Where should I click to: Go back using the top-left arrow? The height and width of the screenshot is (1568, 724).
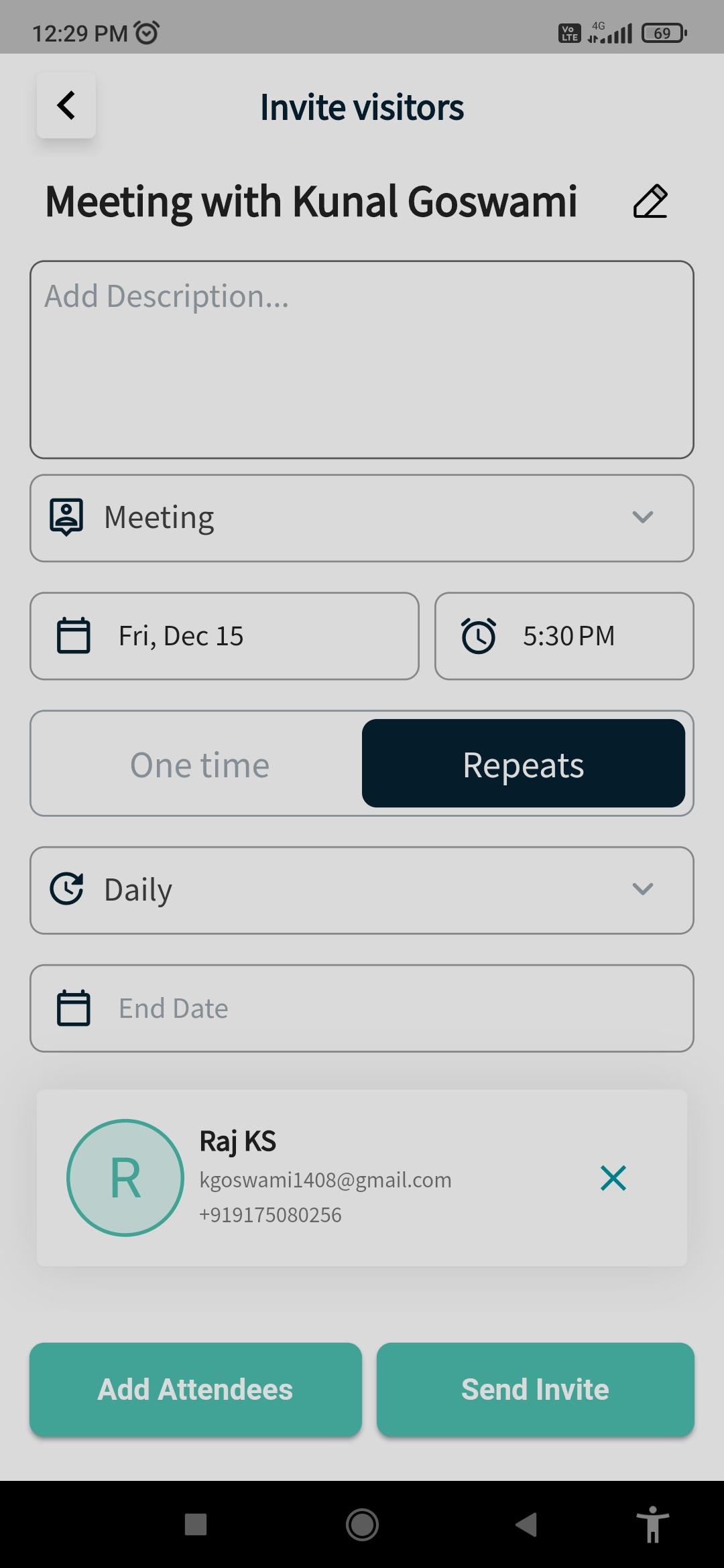point(66,105)
